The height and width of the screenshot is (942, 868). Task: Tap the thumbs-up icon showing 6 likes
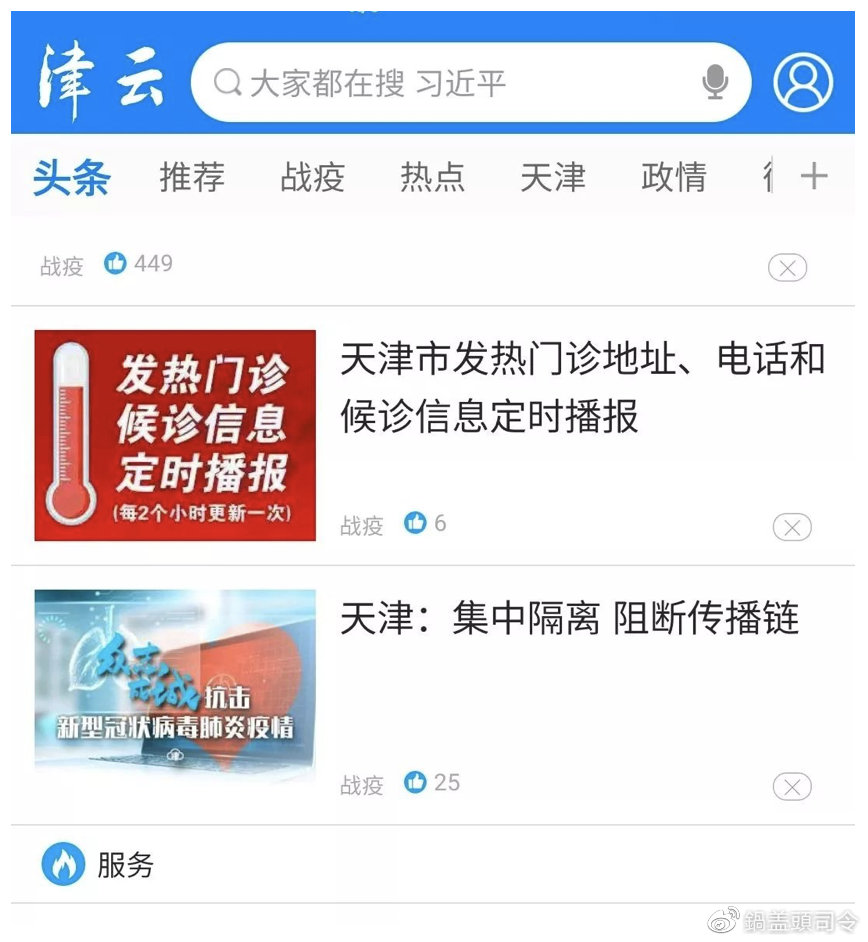point(416,522)
